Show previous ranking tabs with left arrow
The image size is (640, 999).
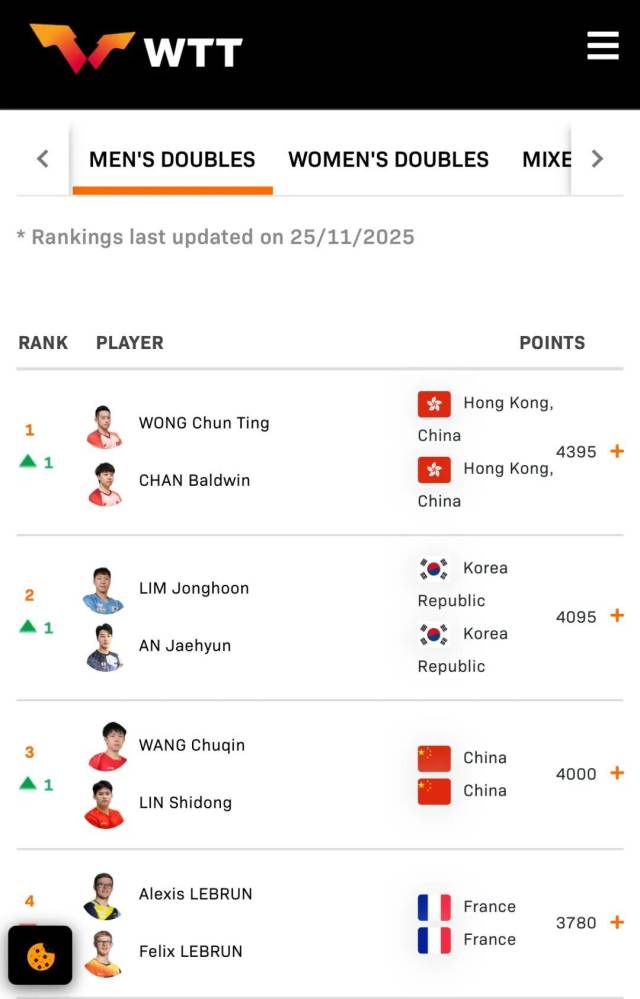pyautogui.click(x=42, y=159)
